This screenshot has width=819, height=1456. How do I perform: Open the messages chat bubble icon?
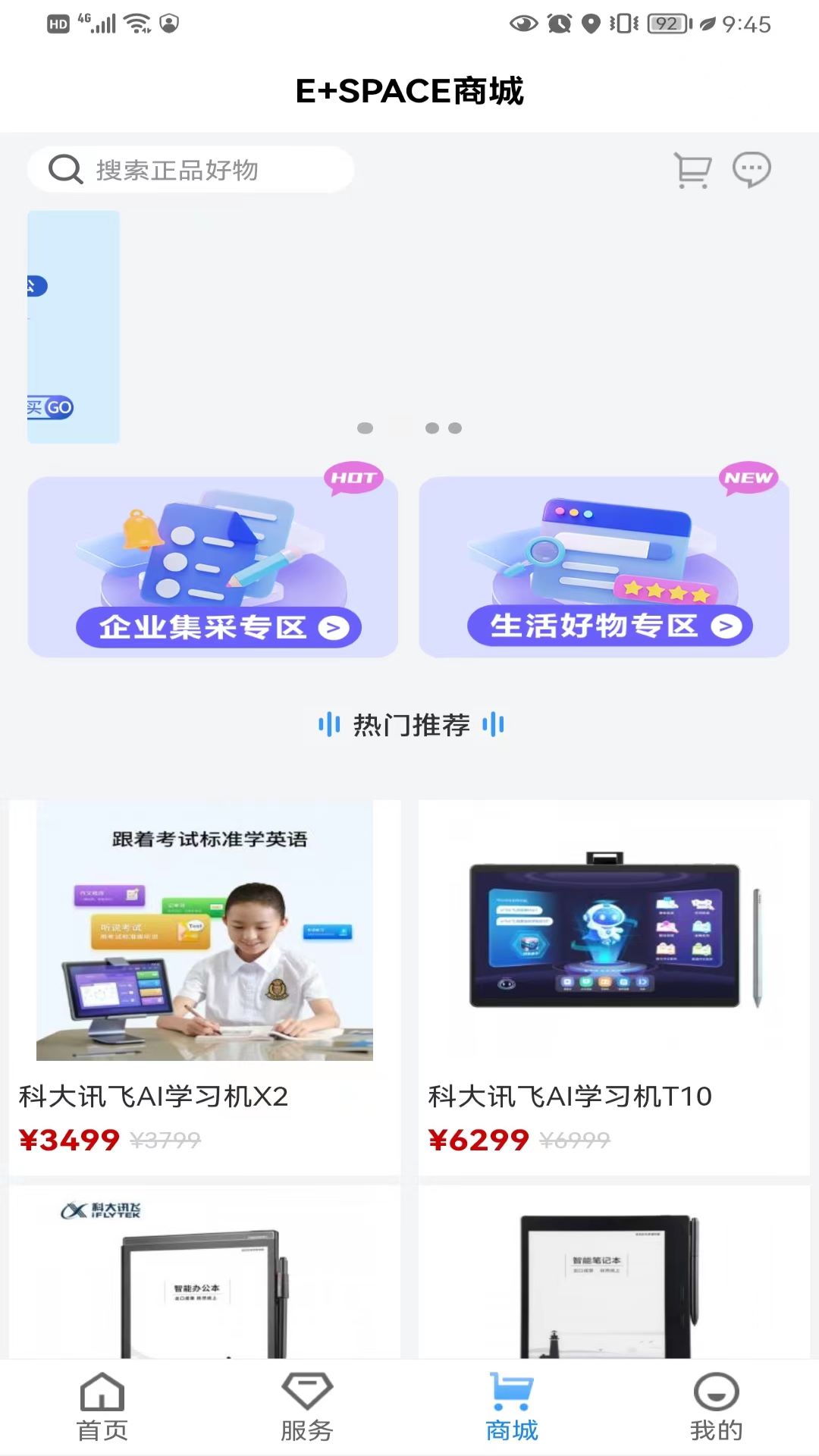pyautogui.click(x=751, y=170)
